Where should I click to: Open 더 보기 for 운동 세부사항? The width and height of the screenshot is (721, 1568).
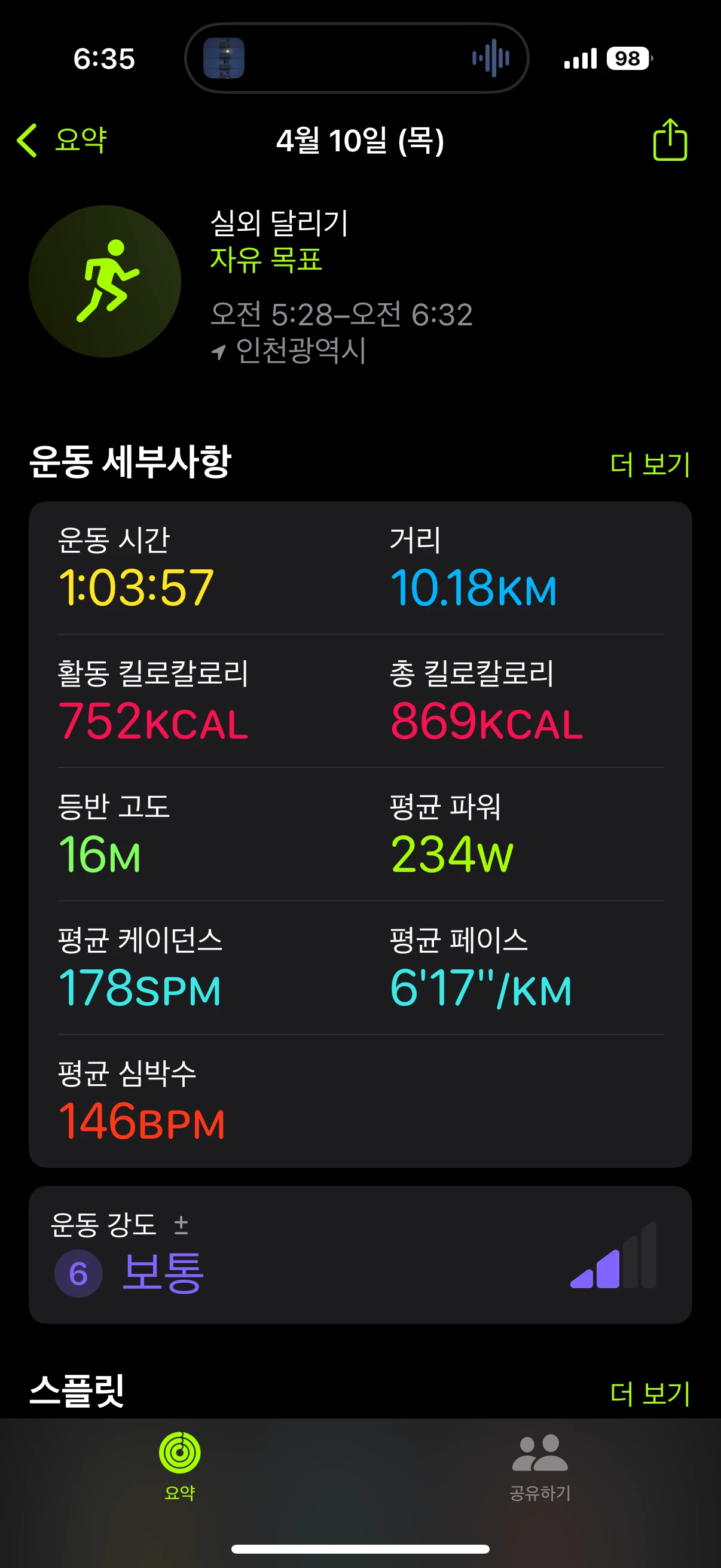(x=649, y=464)
